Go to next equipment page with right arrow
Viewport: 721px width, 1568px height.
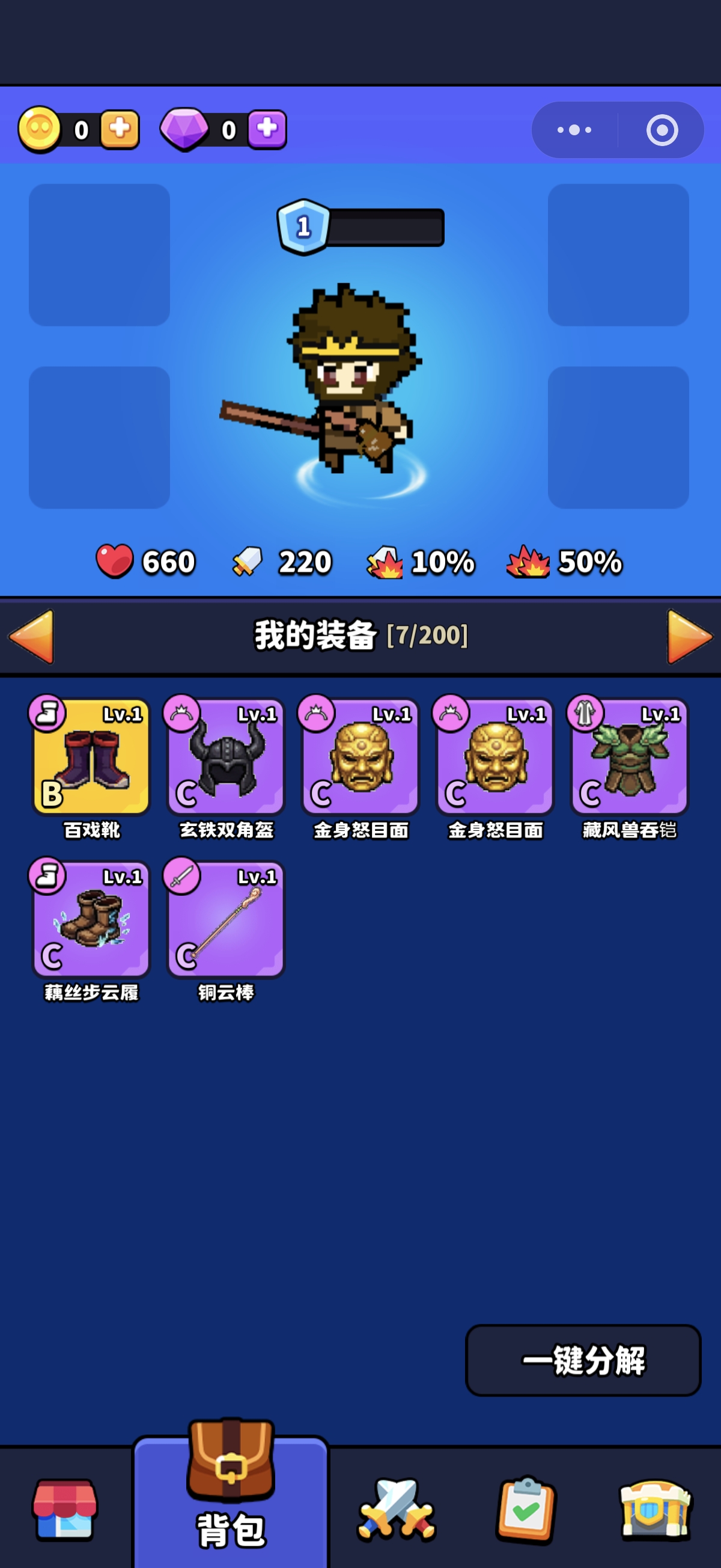coord(689,636)
